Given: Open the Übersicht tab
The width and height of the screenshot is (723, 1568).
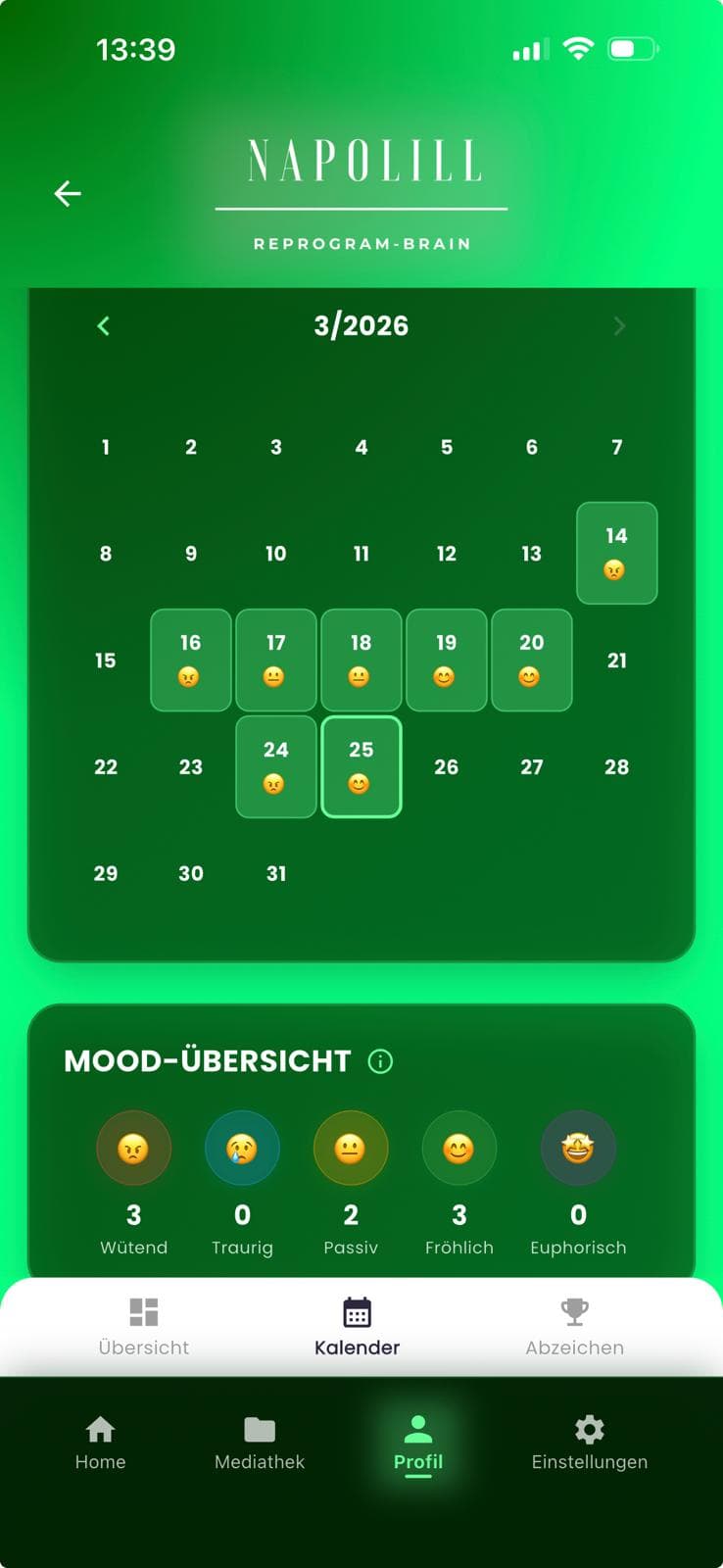Looking at the screenshot, I should point(144,1326).
